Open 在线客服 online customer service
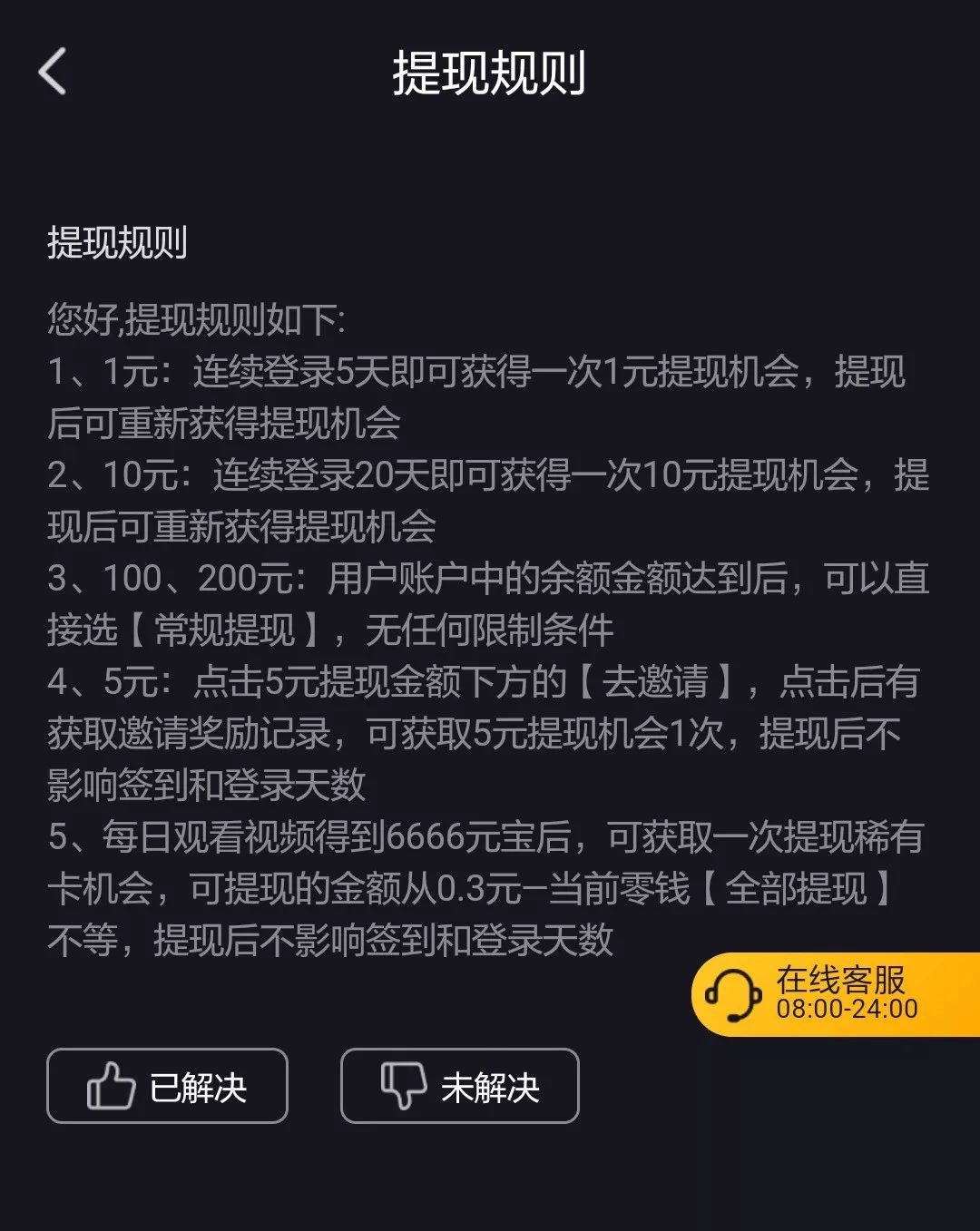This screenshot has width=980, height=1231. click(835, 993)
